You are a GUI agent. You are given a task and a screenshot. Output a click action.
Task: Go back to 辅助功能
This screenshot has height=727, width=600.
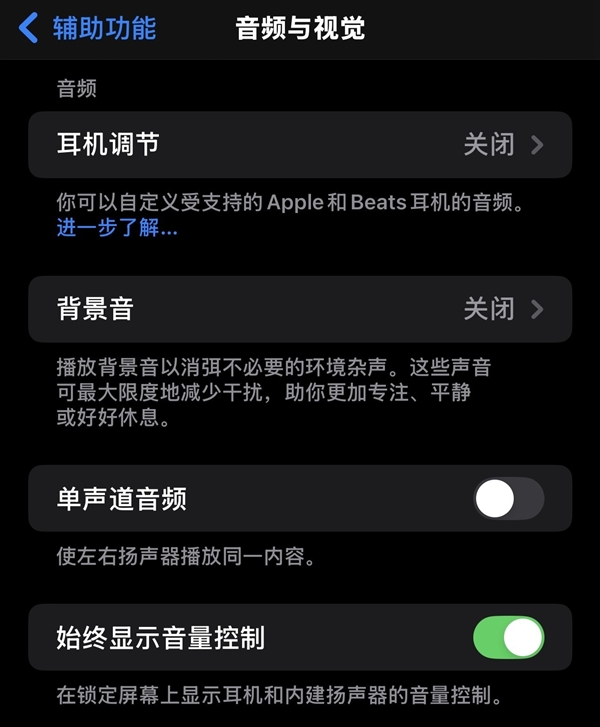click(88, 28)
